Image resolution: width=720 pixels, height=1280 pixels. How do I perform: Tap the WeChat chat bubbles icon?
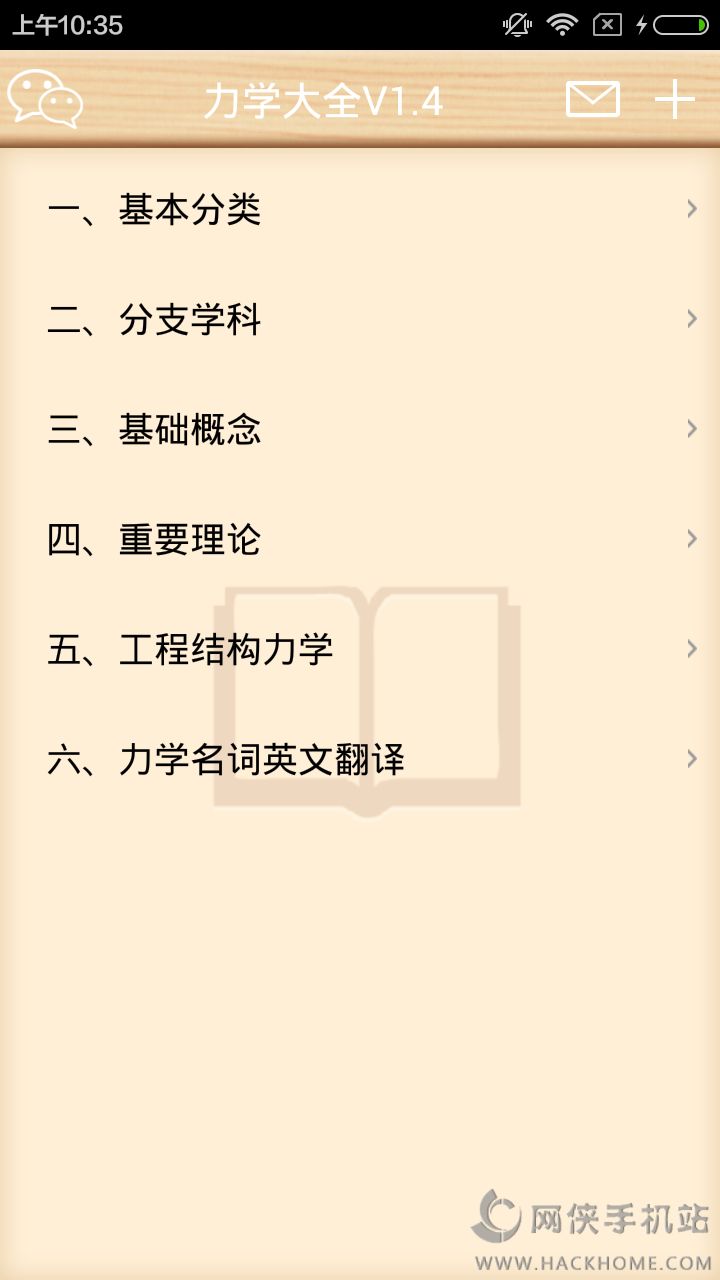pyautogui.click(x=45, y=98)
